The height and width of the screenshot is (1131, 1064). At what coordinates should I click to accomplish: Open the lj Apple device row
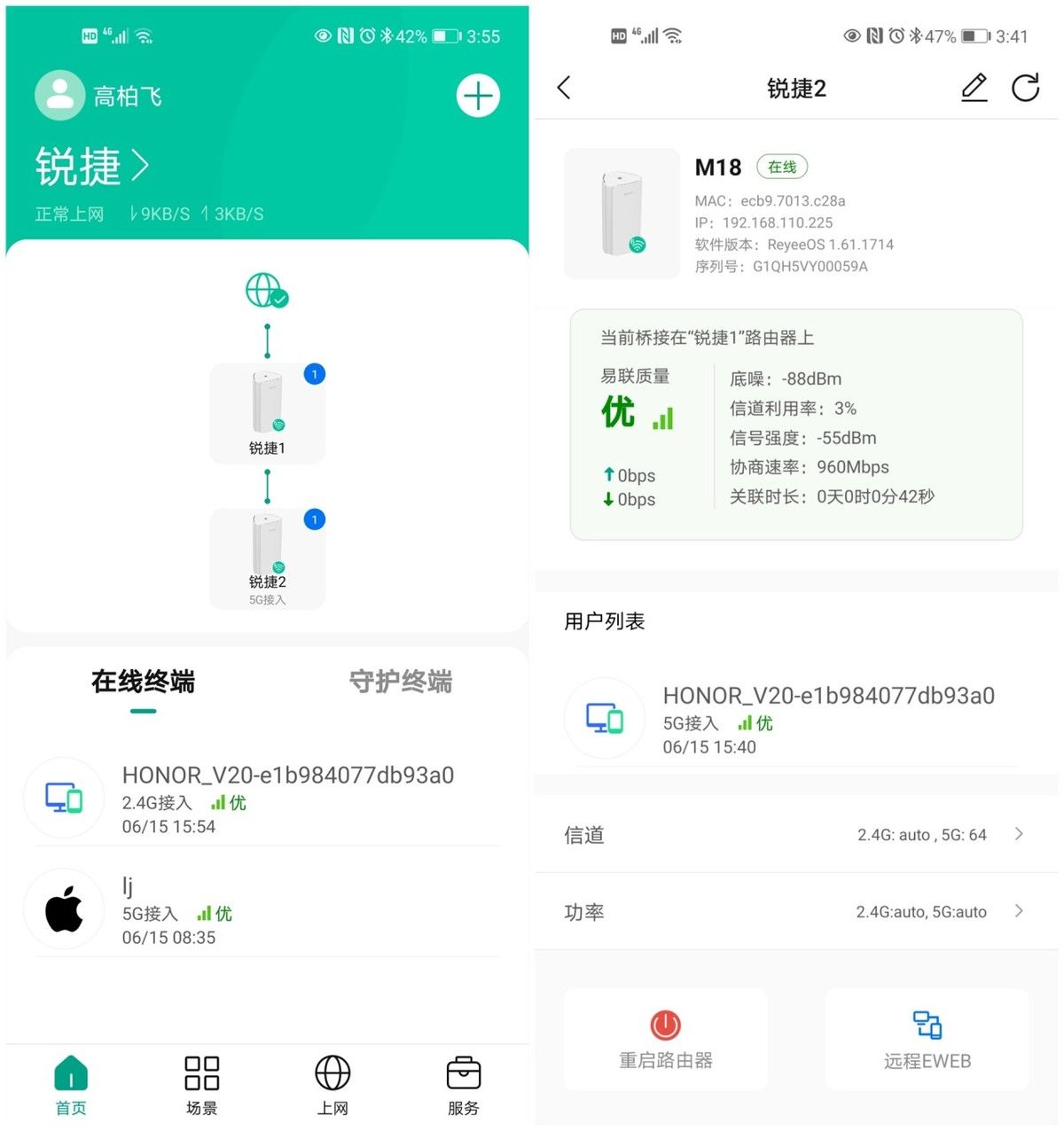tap(266, 910)
